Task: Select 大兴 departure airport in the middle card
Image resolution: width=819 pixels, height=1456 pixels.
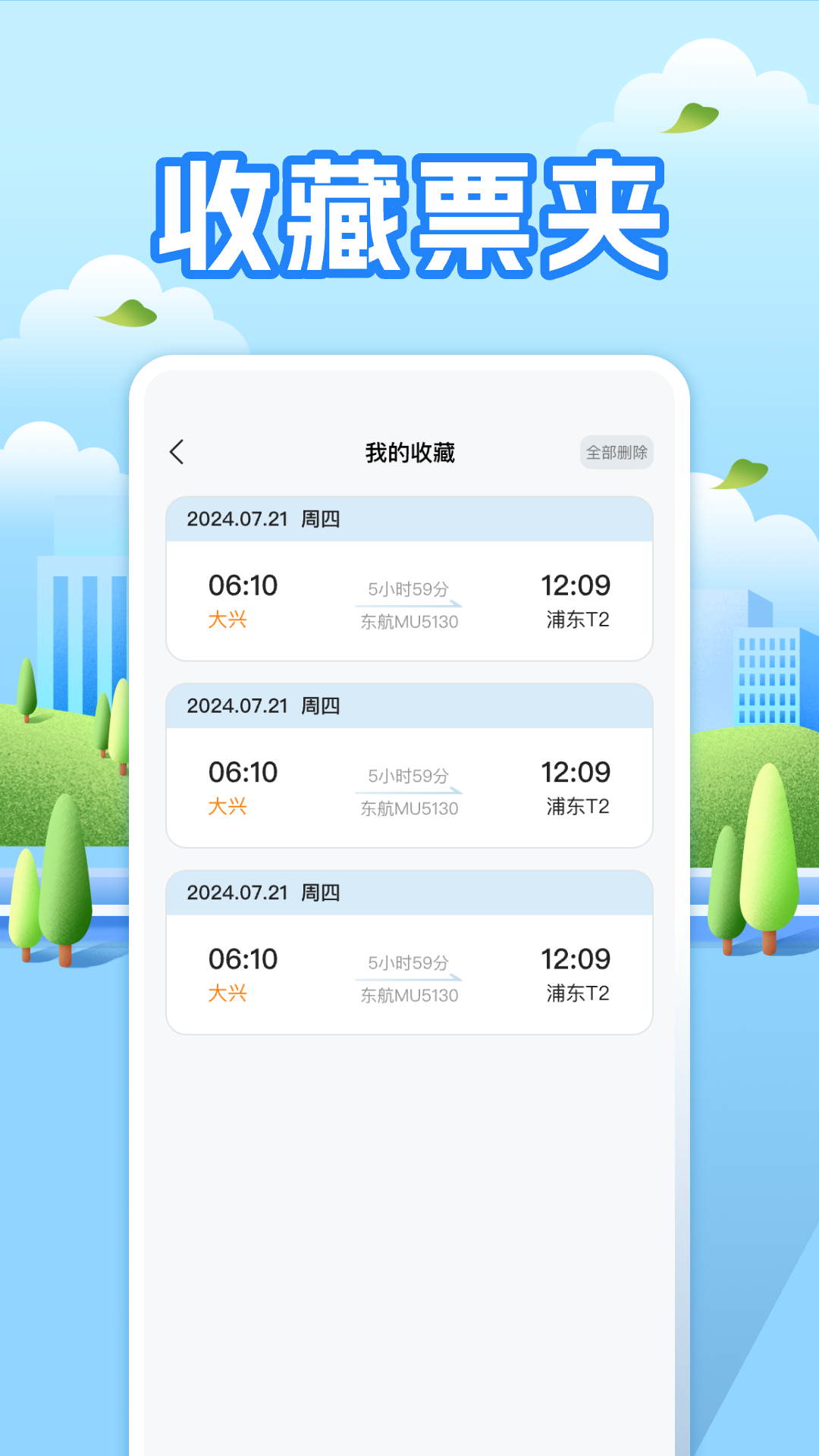Action: click(227, 808)
